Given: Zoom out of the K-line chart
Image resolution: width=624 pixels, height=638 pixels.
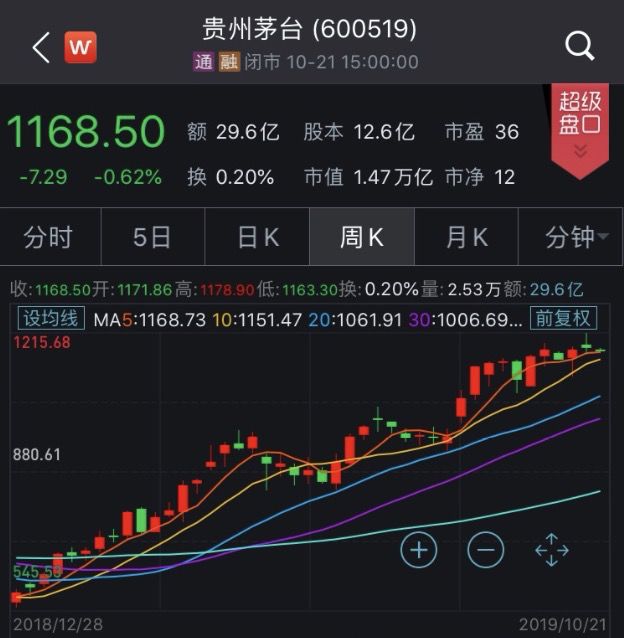Looking at the screenshot, I should (485, 550).
